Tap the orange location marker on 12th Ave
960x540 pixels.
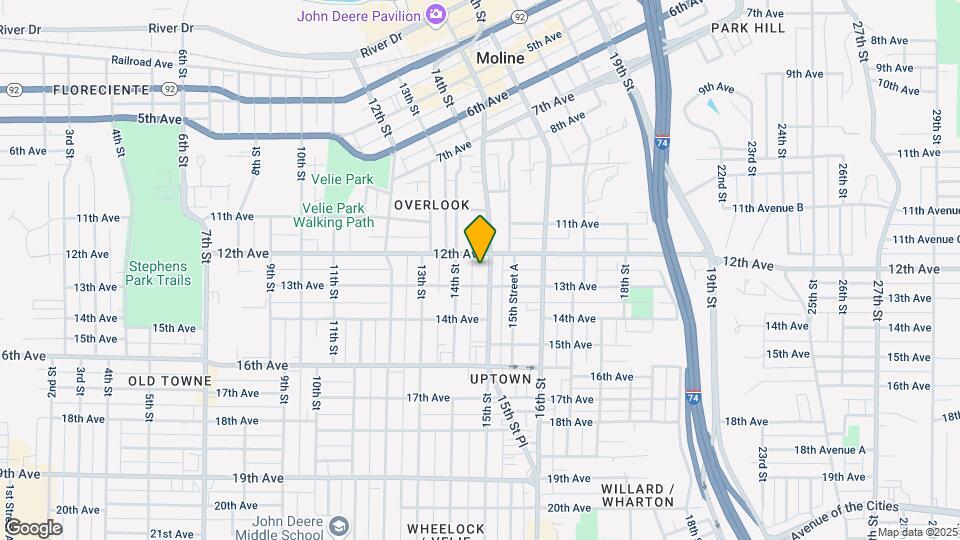click(x=481, y=238)
